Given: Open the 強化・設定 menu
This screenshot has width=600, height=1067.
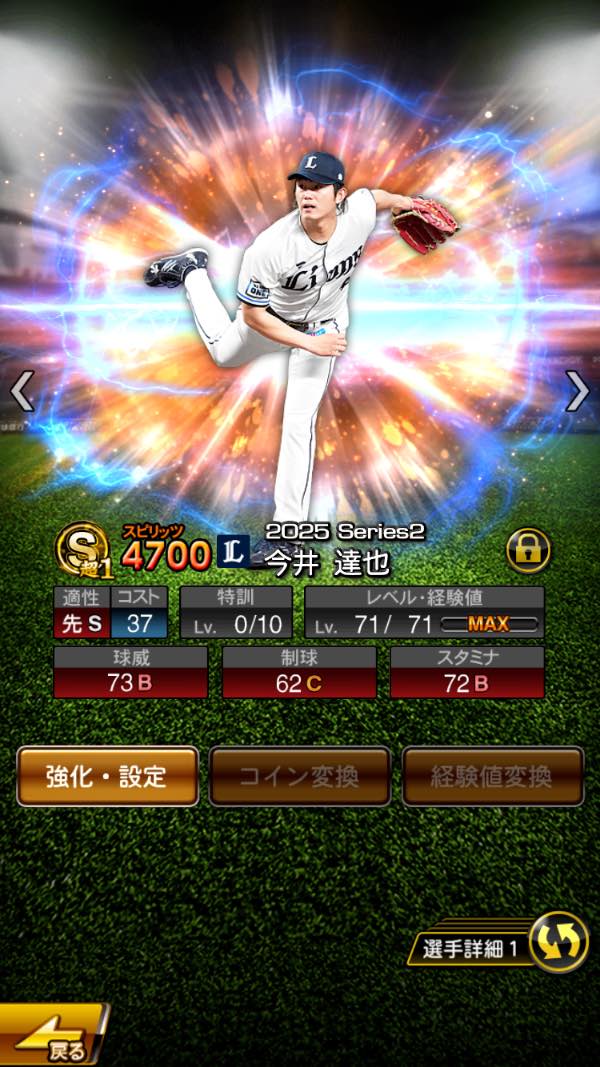Looking at the screenshot, I should (107, 776).
